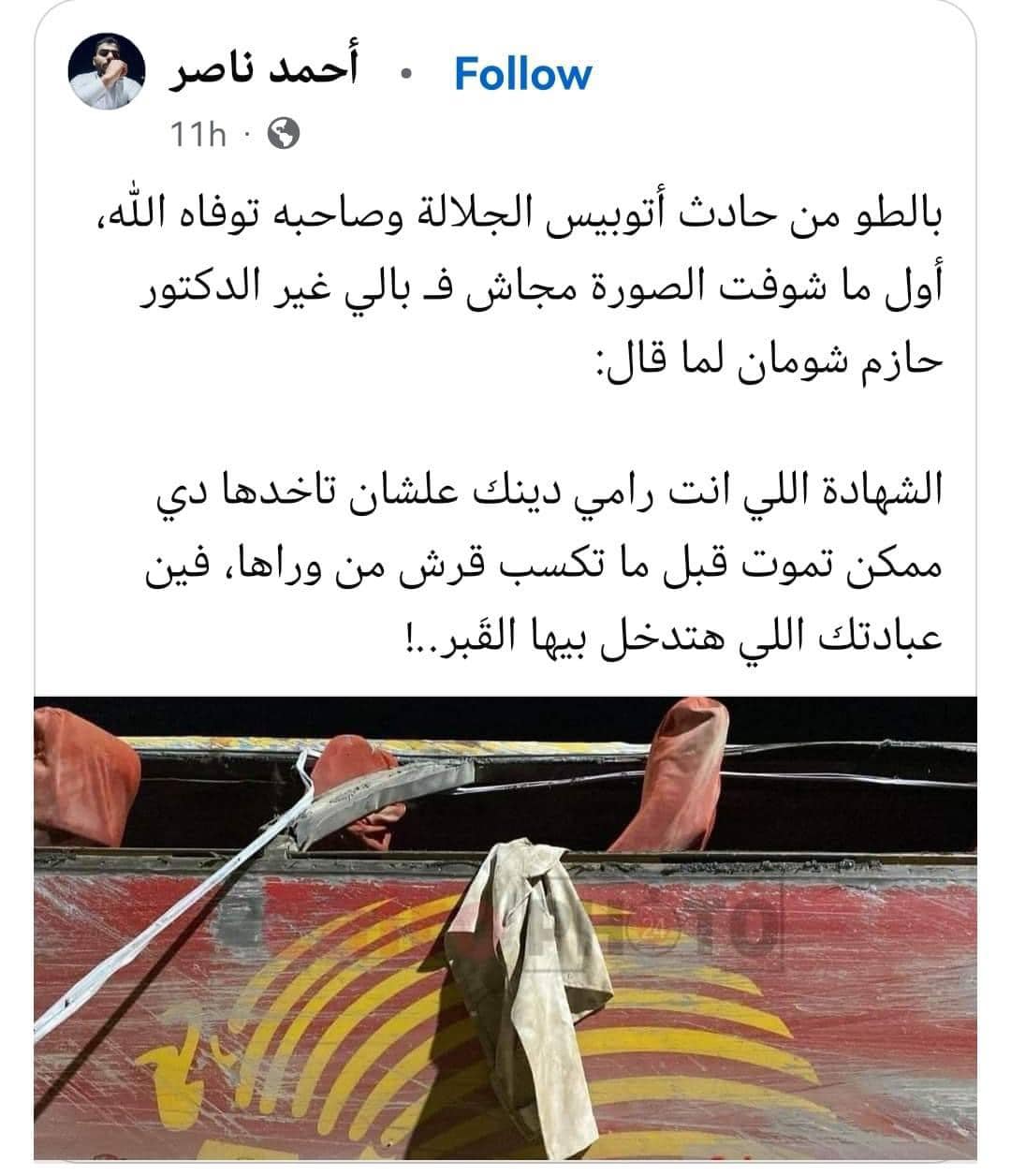1011x1176 pixels.
Task: Follow أحمد ناصر
Action: click(x=522, y=75)
